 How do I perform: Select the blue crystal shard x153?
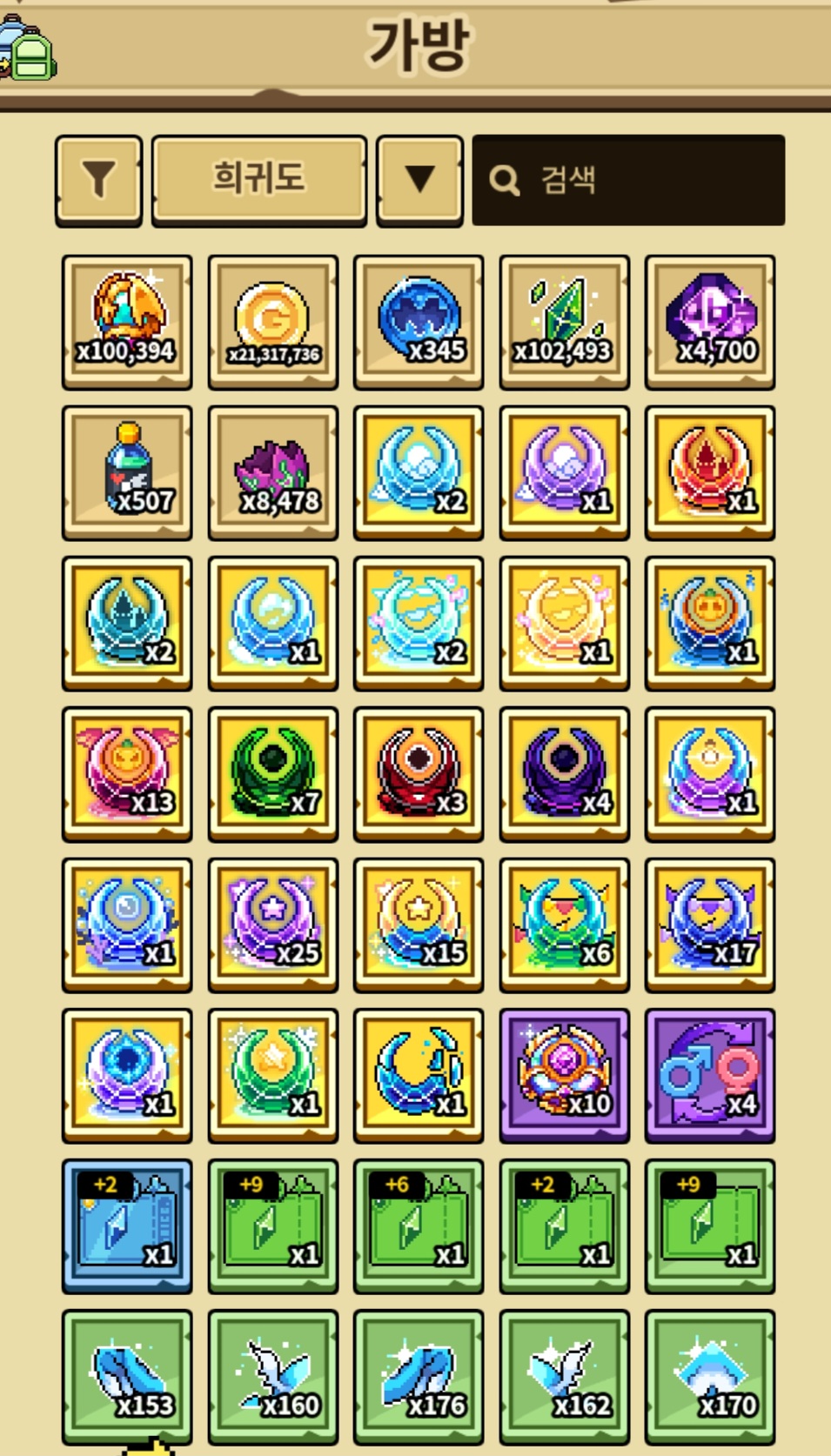127,1376
